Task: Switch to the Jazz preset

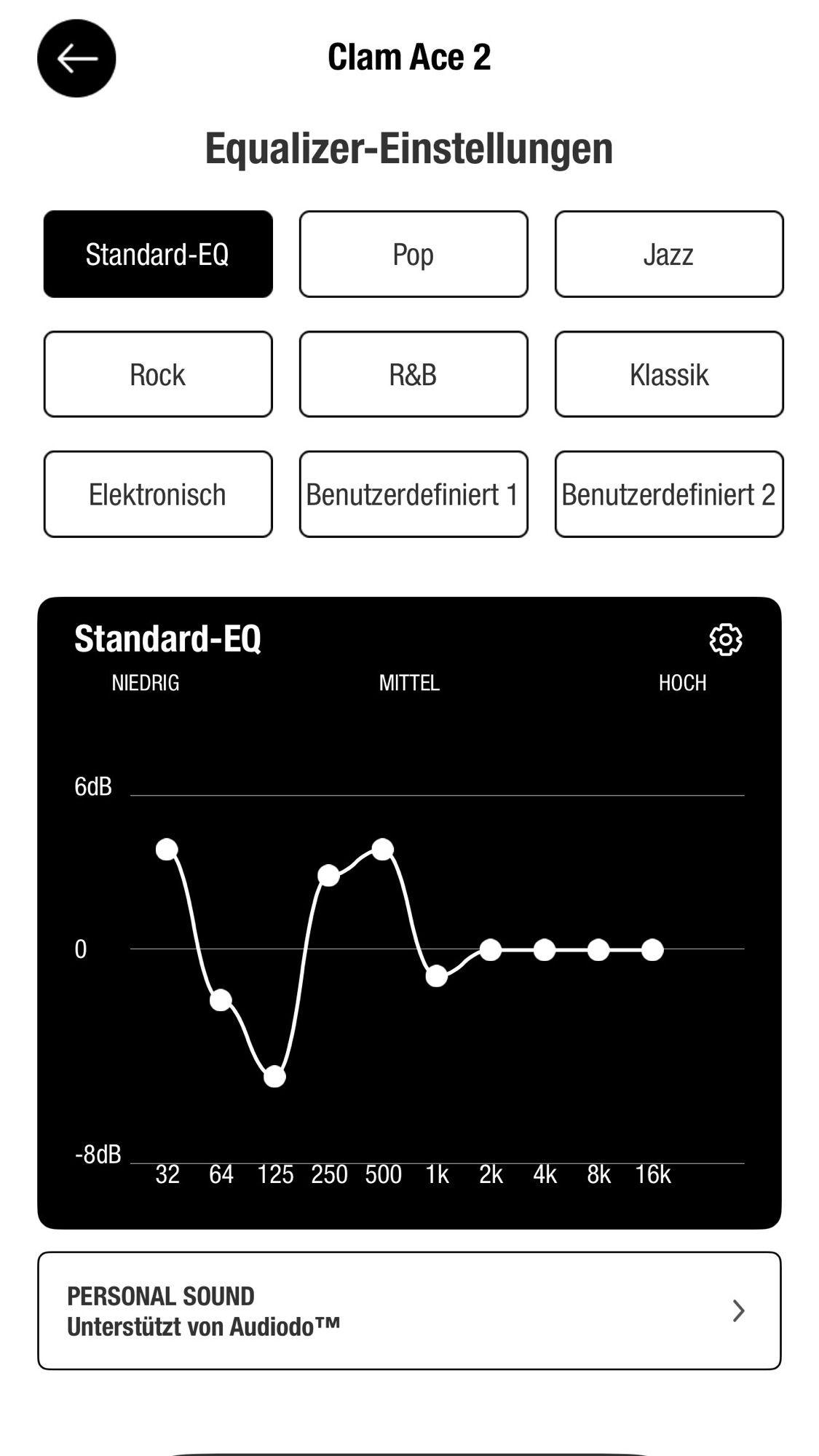Action: pyautogui.click(x=668, y=254)
